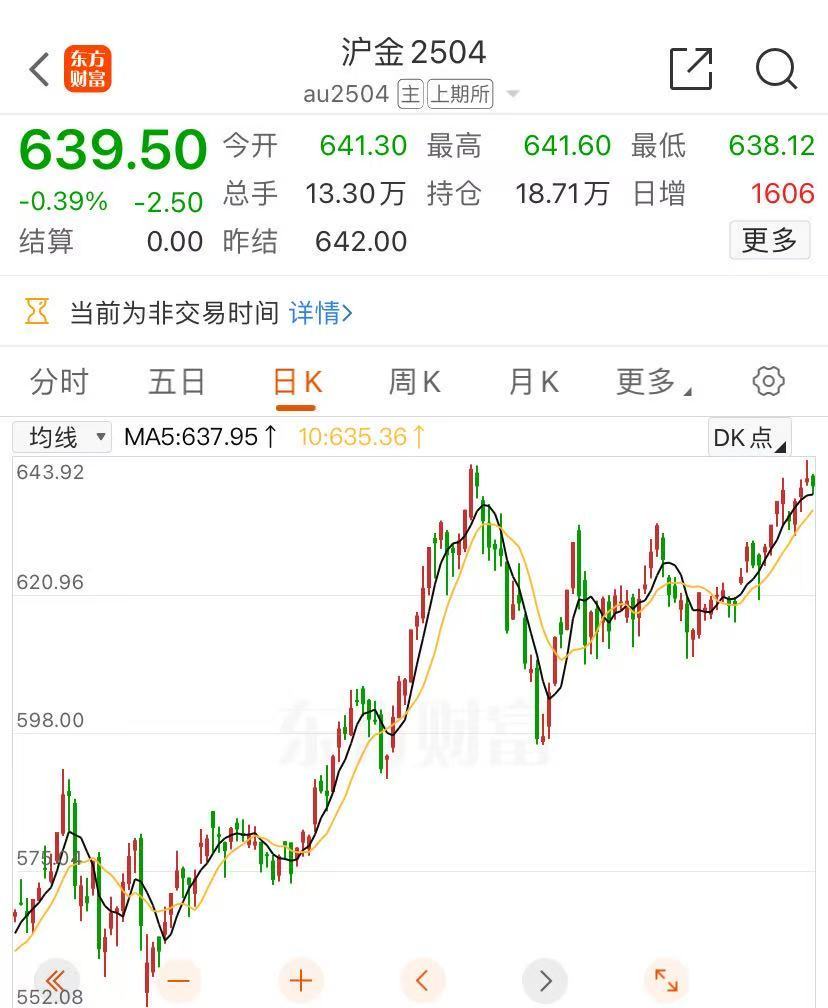The width and height of the screenshot is (828, 1008).
Task: Open the 更多 chart type dropdown
Action: coord(649,381)
